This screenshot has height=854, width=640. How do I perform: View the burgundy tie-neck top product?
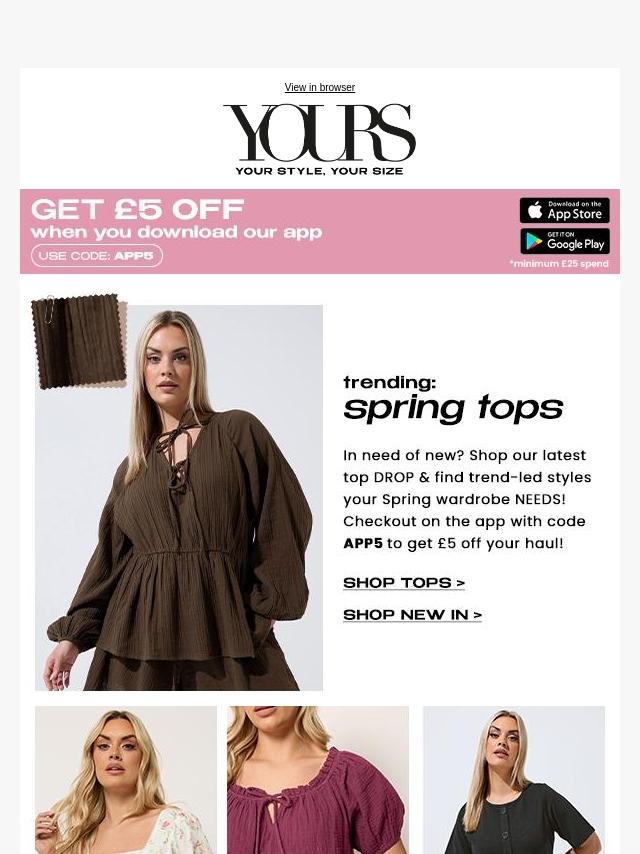[x=318, y=780]
